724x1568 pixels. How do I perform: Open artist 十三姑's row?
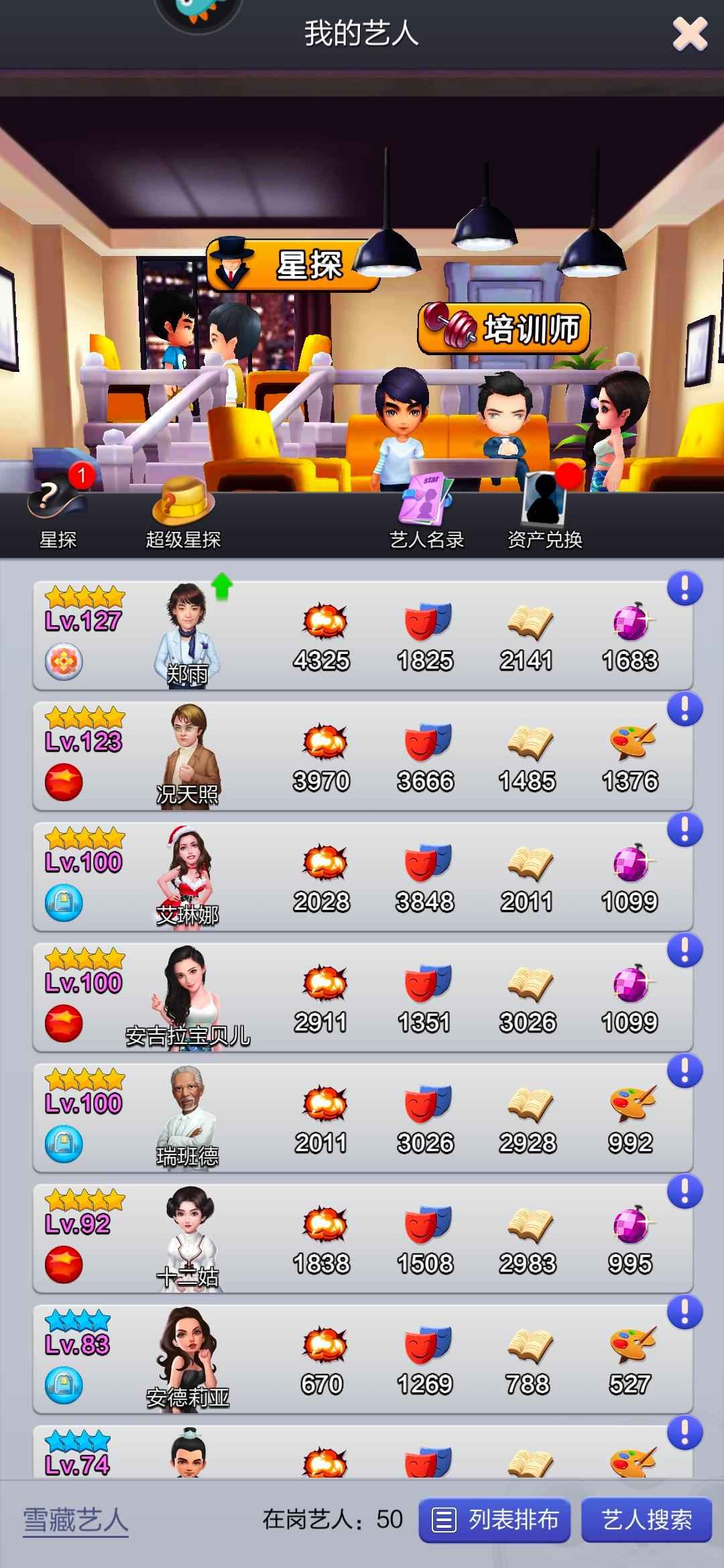click(362, 1238)
